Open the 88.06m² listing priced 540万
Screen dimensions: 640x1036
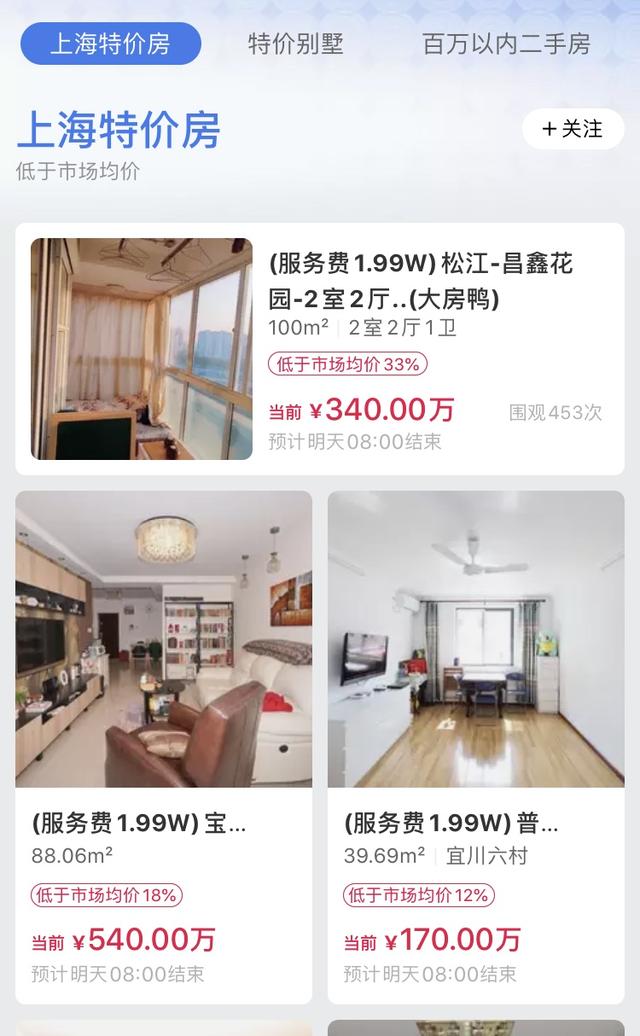tap(163, 745)
